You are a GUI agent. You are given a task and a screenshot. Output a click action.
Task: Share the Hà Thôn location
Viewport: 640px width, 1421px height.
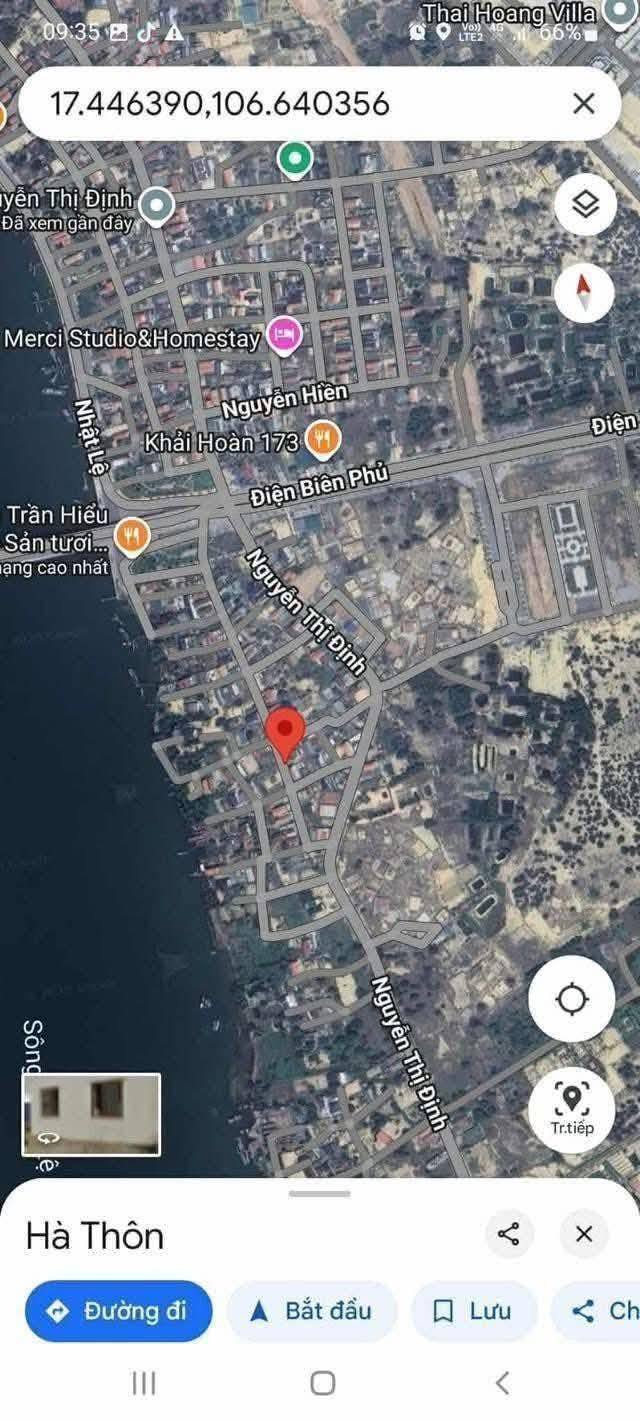coord(509,1234)
